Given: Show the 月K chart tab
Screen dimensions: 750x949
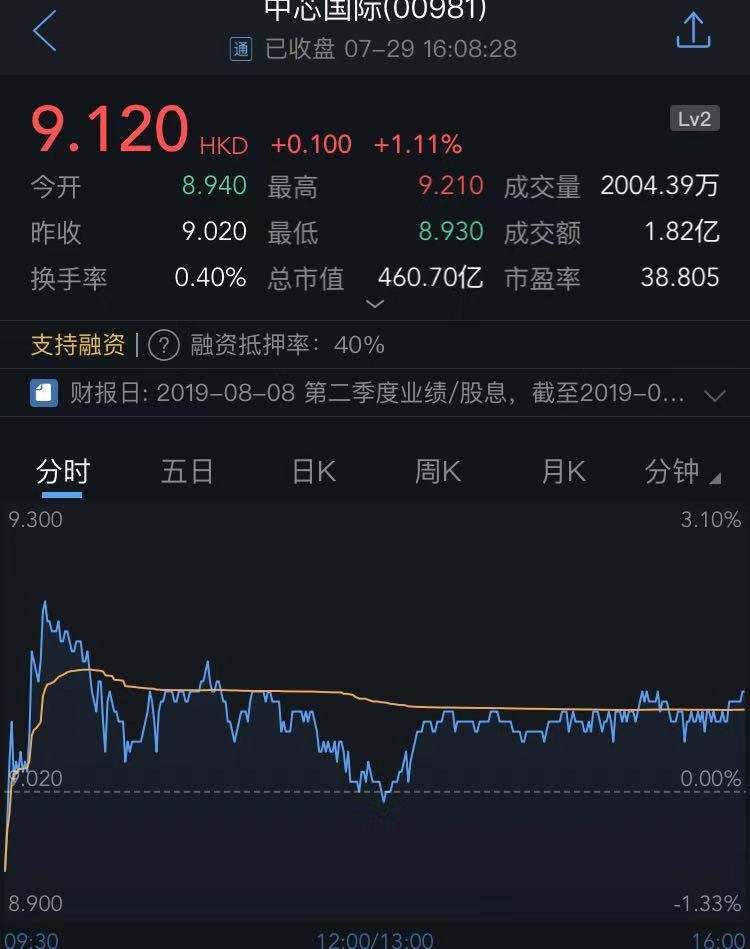Looking at the screenshot, I should pyautogui.click(x=563, y=472).
